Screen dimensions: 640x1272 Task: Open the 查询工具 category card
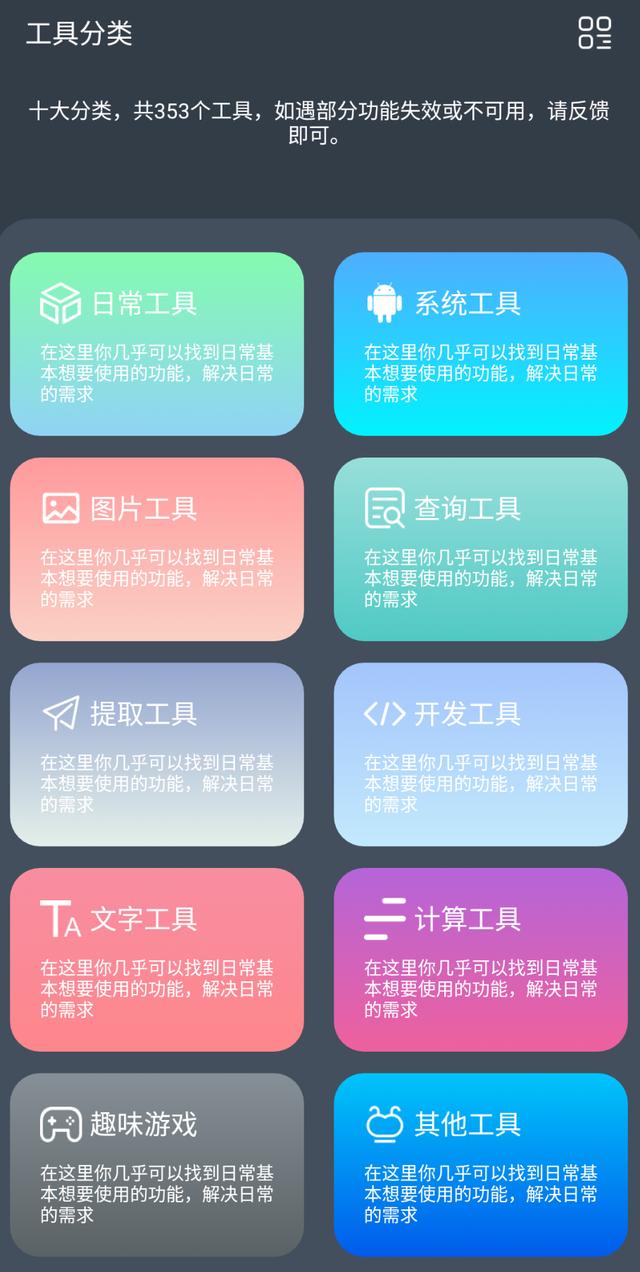tap(480, 549)
